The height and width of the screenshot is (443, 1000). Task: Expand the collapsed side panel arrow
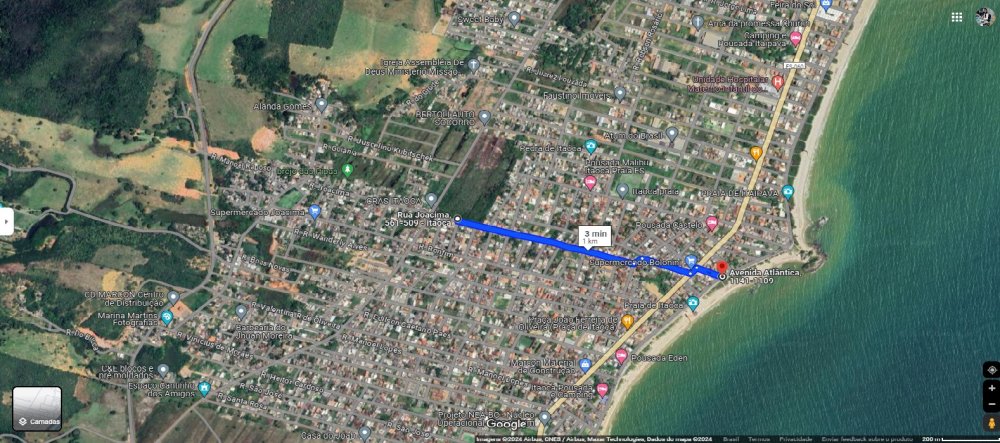pyautogui.click(x=6, y=220)
